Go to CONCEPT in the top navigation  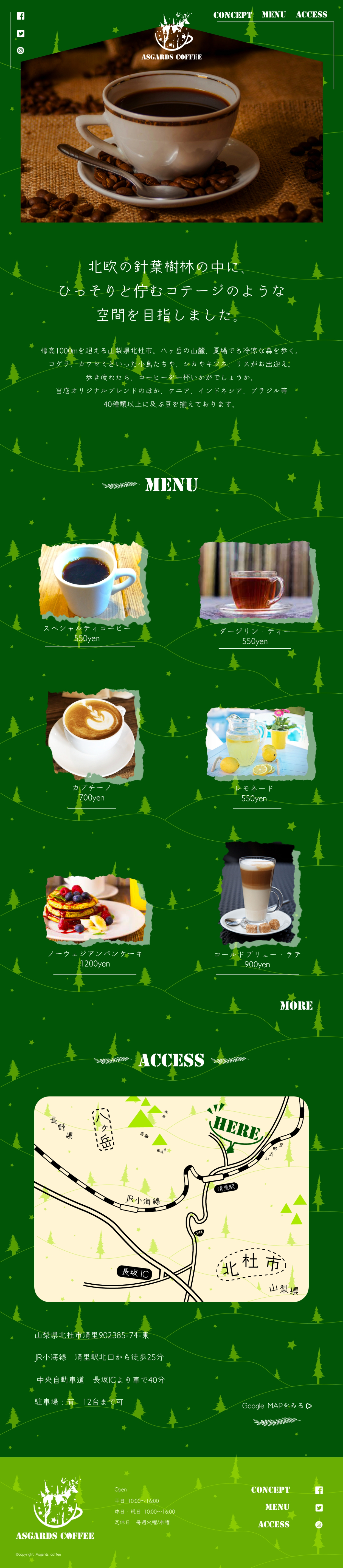coord(232,15)
